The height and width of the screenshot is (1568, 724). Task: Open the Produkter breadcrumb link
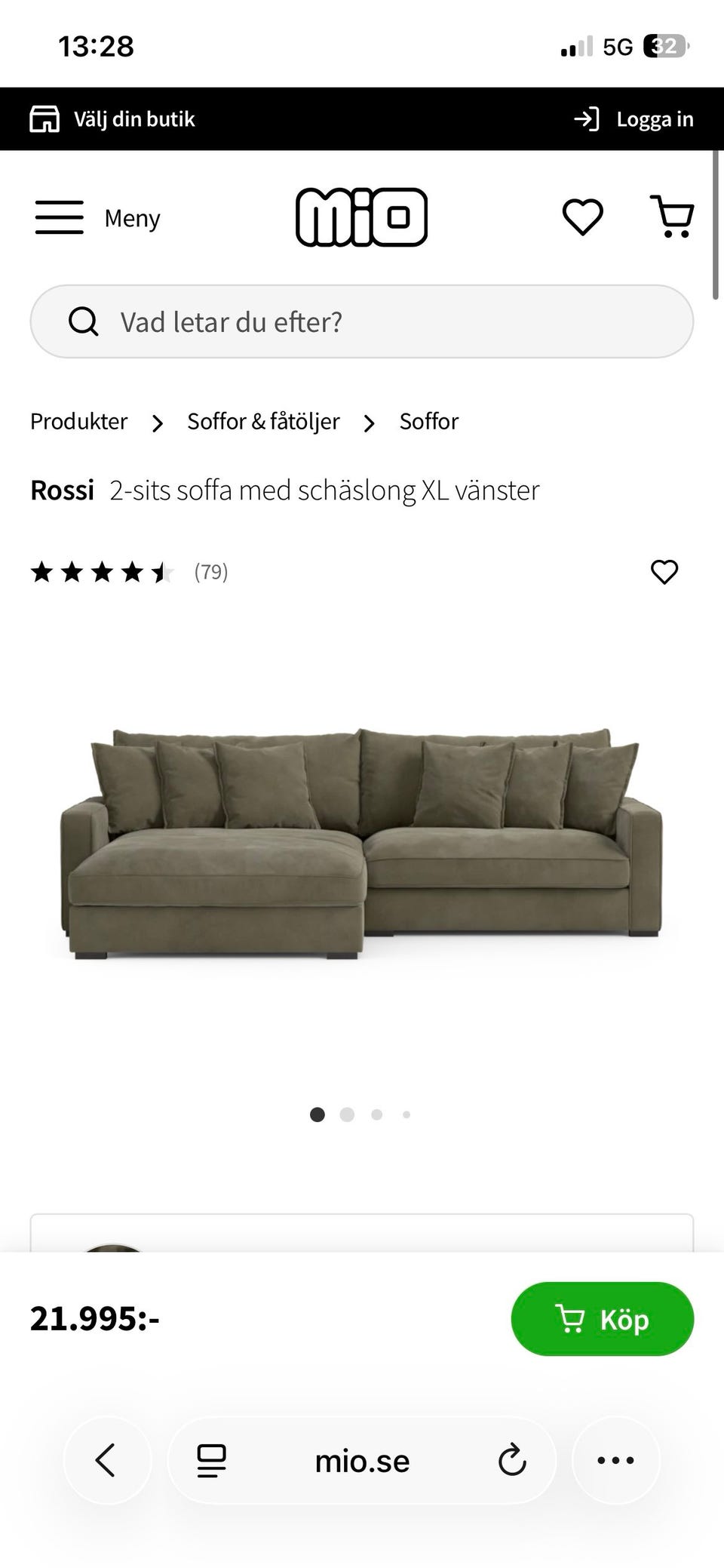(x=78, y=421)
